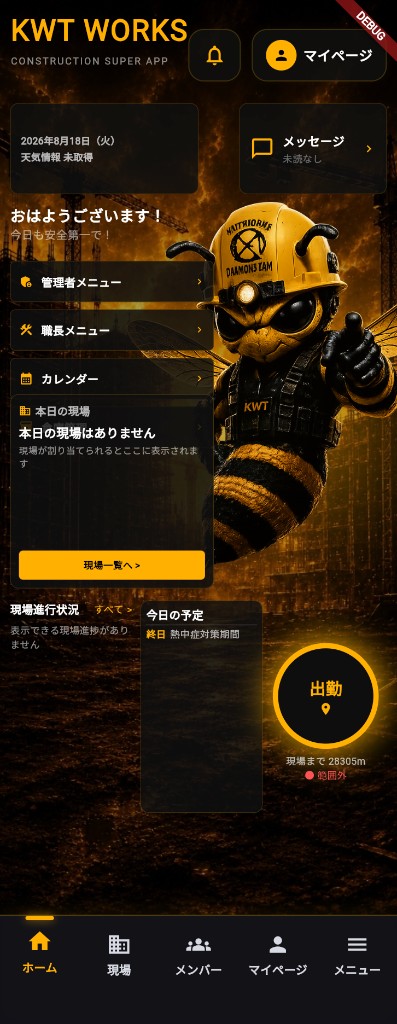Tap the round 出勤 clock-in button
This screenshot has width=397, height=1024.
pos(325,696)
